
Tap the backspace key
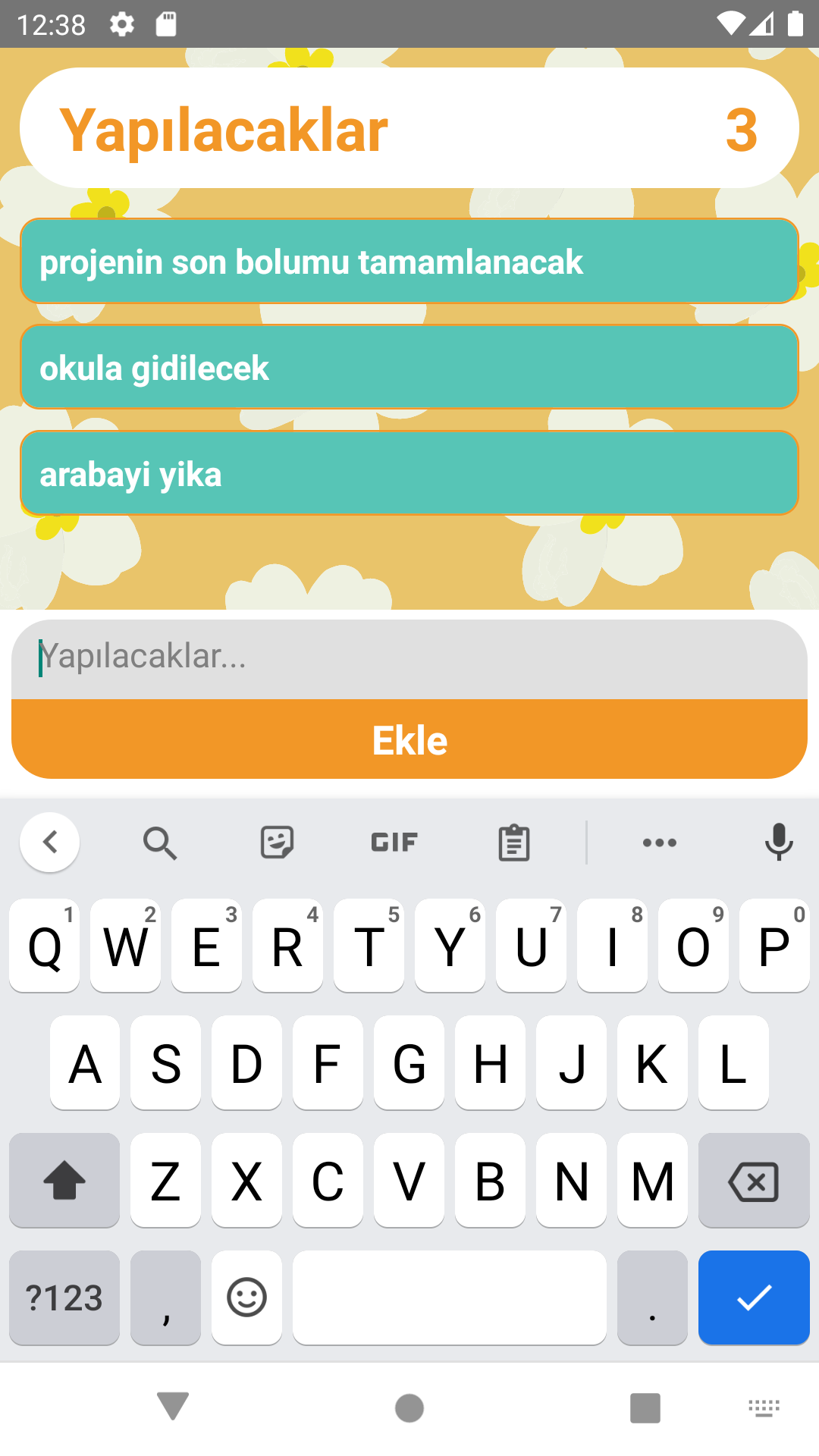click(x=754, y=1181)
